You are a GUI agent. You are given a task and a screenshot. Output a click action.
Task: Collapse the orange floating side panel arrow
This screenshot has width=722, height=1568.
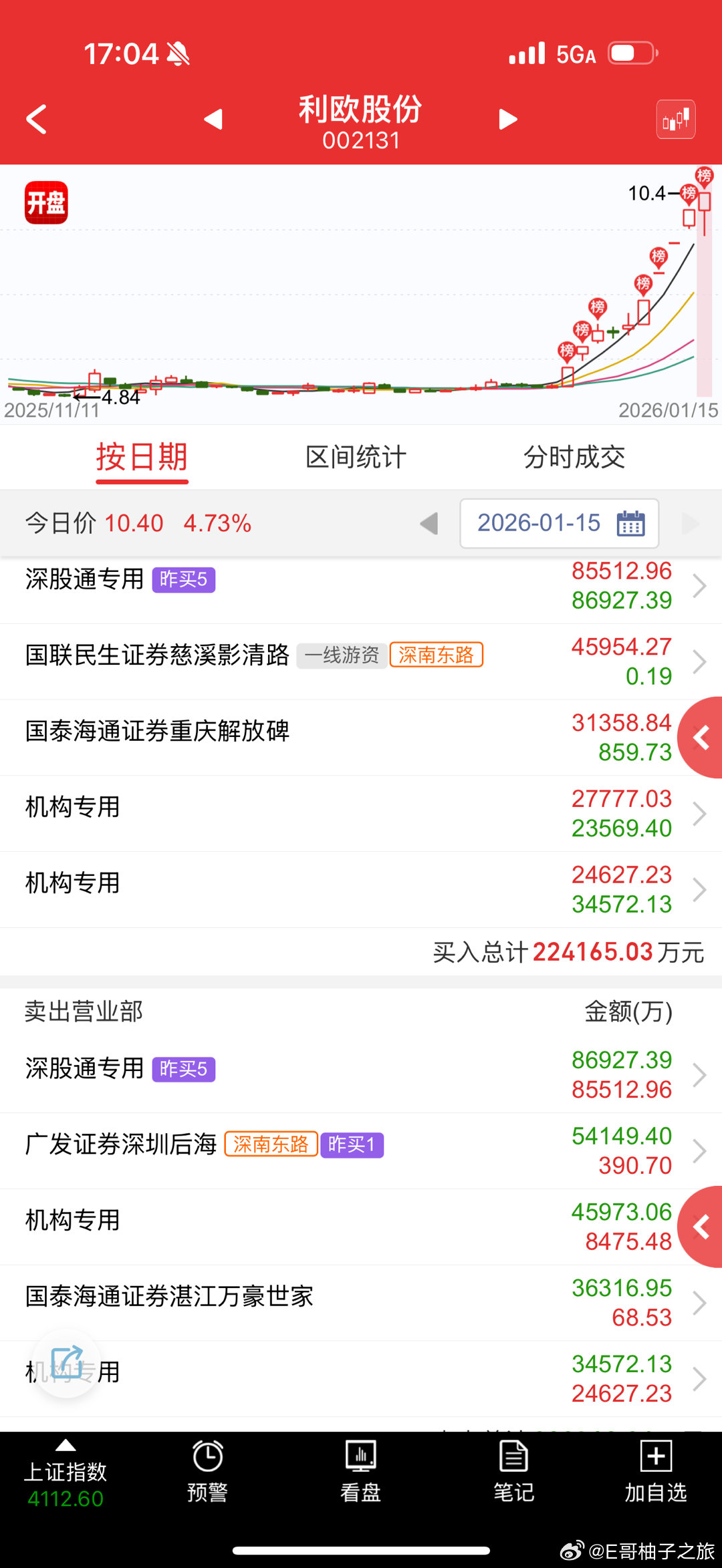703,738
